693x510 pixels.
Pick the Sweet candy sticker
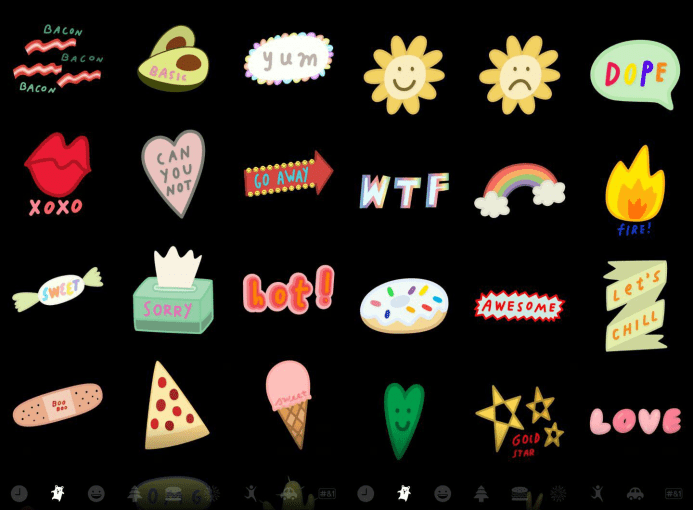click(x=58, y=290)
